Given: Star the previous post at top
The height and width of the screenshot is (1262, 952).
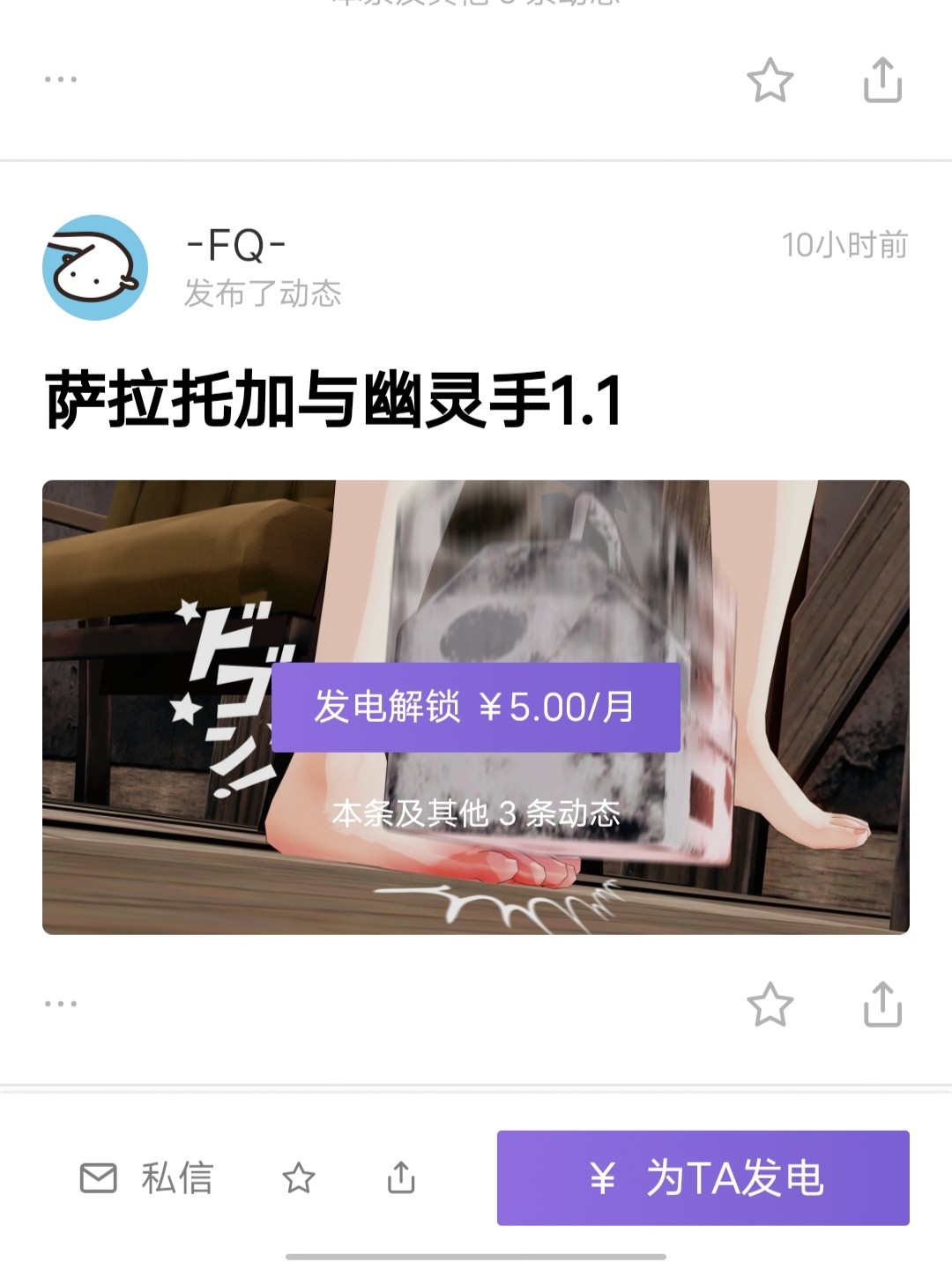Looking at the screenshot, I should [x=770, y=80].
